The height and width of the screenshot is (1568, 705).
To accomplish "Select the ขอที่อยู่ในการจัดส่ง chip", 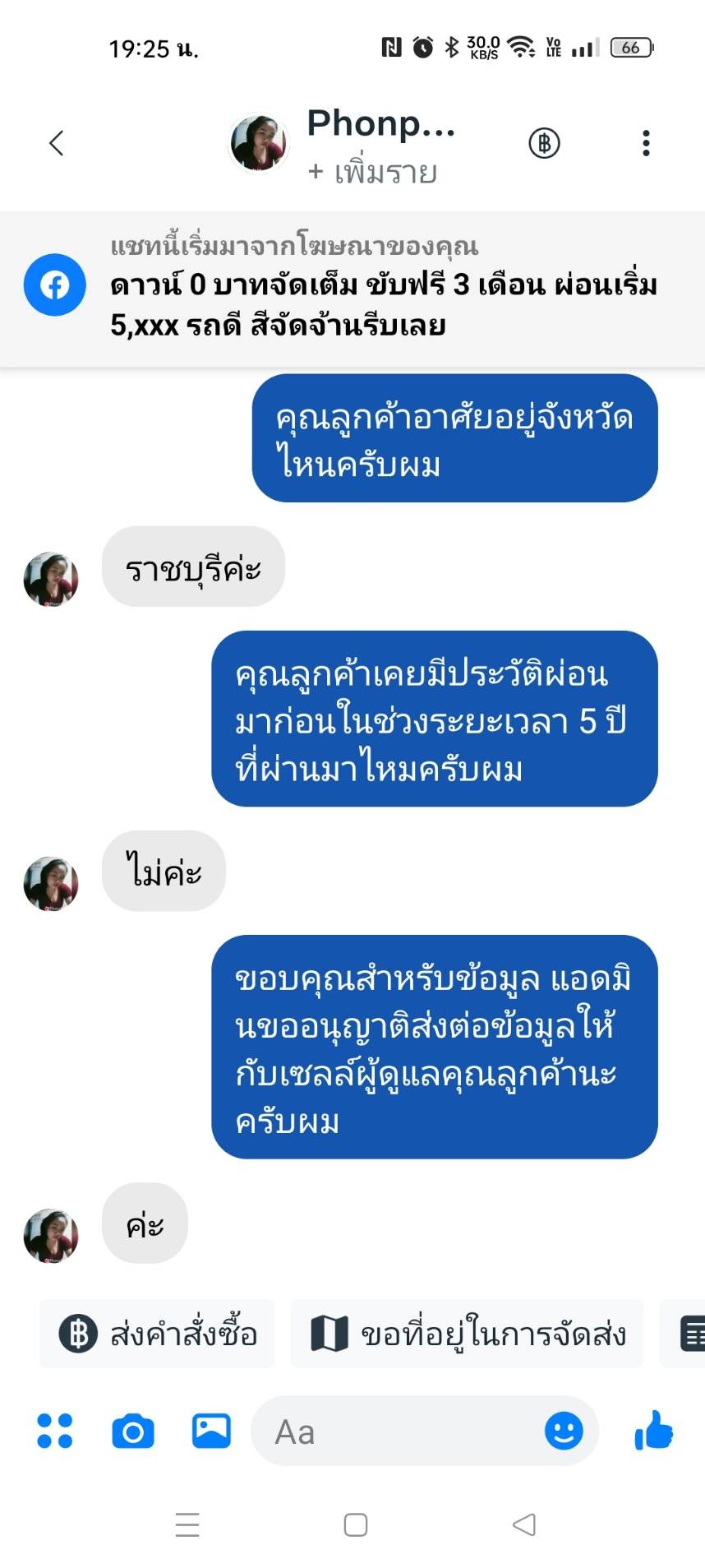I will coord(468,1334).
